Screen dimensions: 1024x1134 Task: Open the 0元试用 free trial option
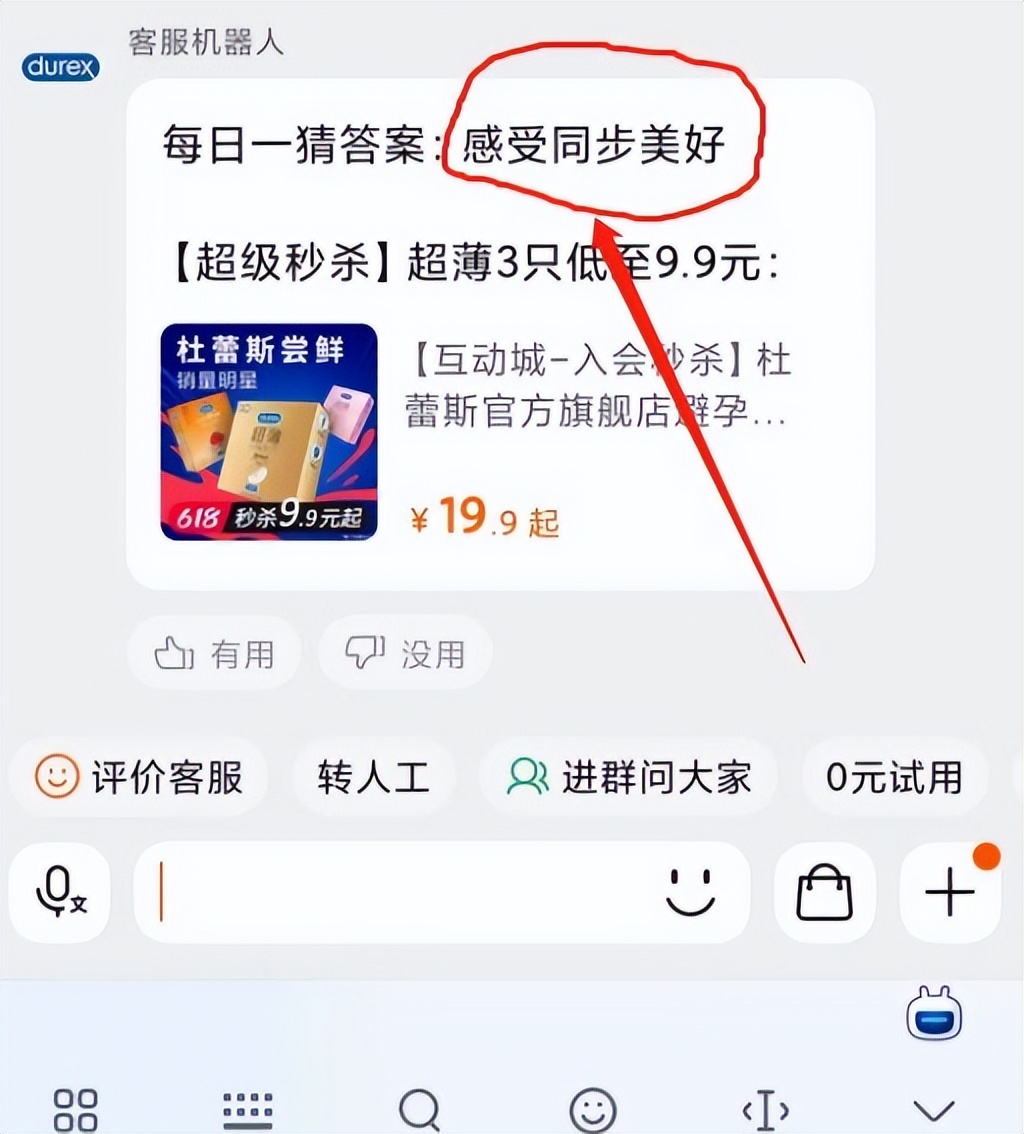click(x=895, y=777)
